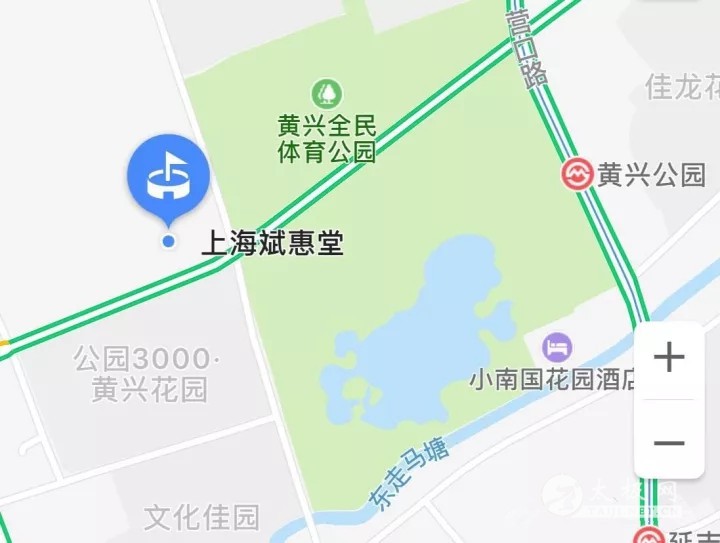Select the 小南国花园酒店 hotel marker
This screenshot has height=543, width=720.
557,348
